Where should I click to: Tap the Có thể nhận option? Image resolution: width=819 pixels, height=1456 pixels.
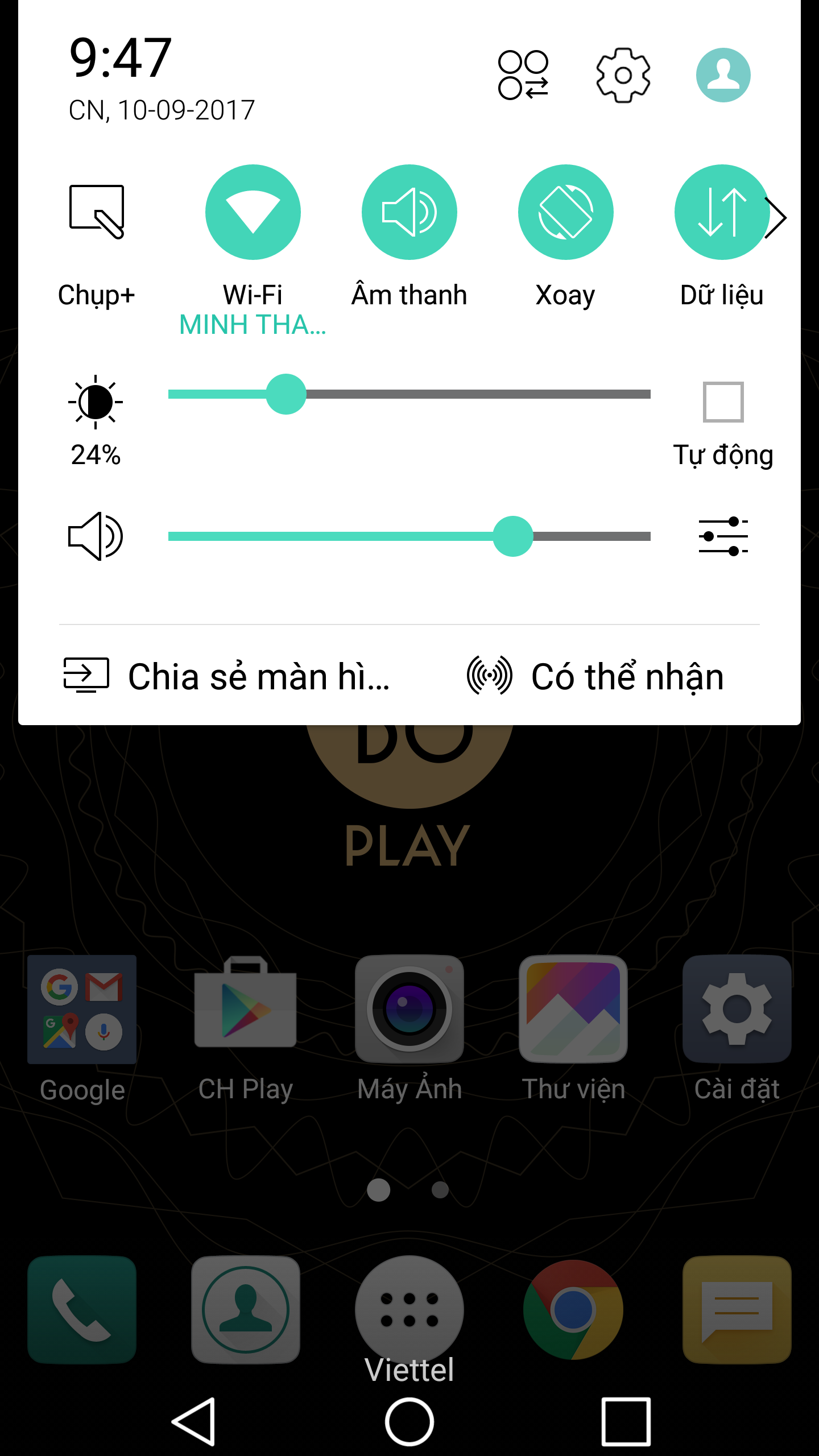pyautogui.click(x=595, y=676)
